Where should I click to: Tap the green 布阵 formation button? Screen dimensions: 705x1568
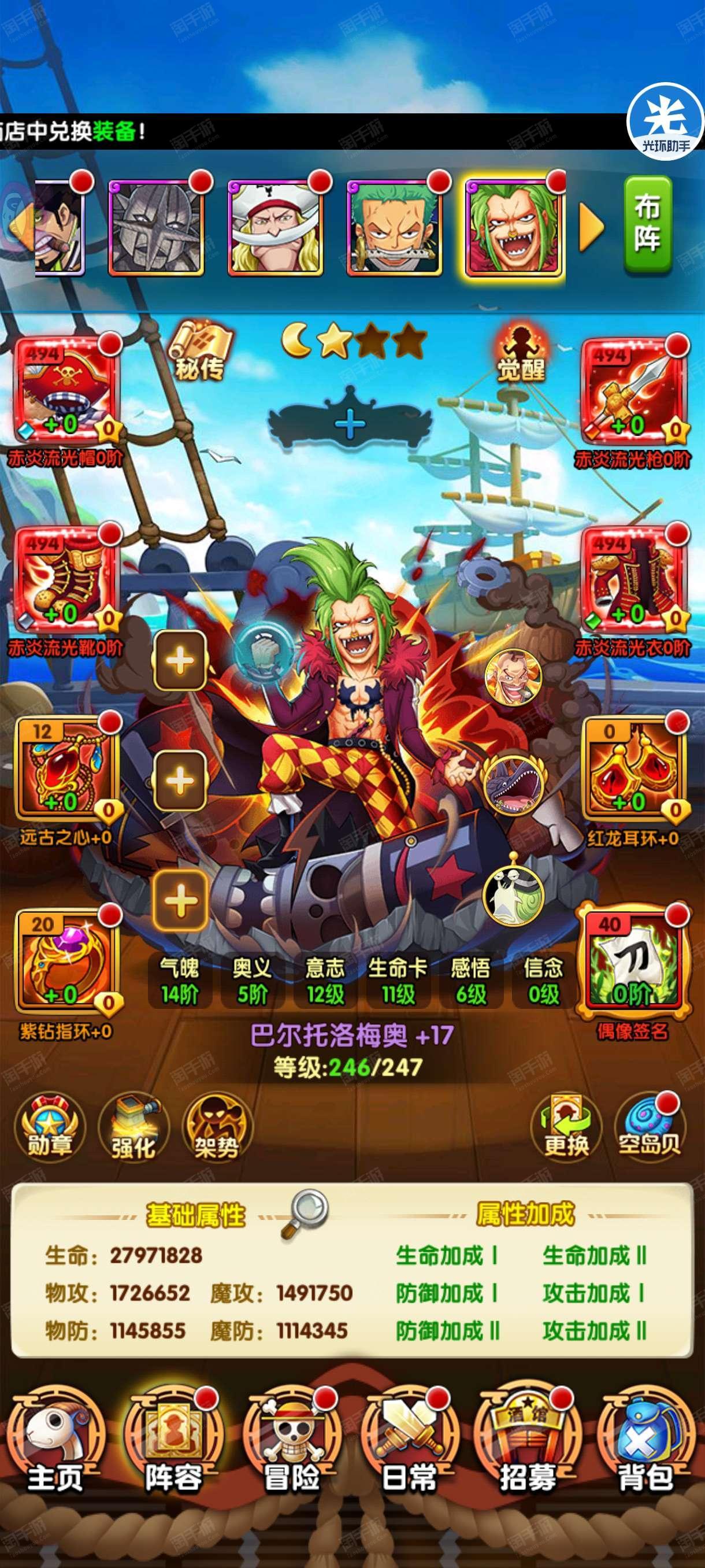647,223
